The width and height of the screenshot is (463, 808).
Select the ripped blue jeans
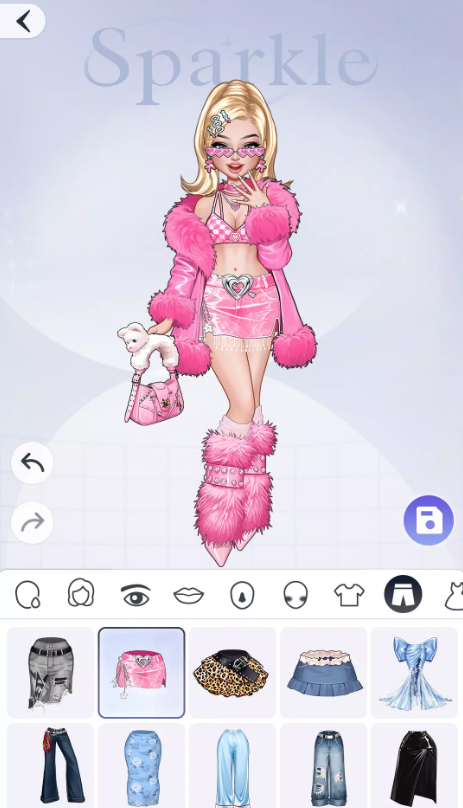[x=323, y=765]
